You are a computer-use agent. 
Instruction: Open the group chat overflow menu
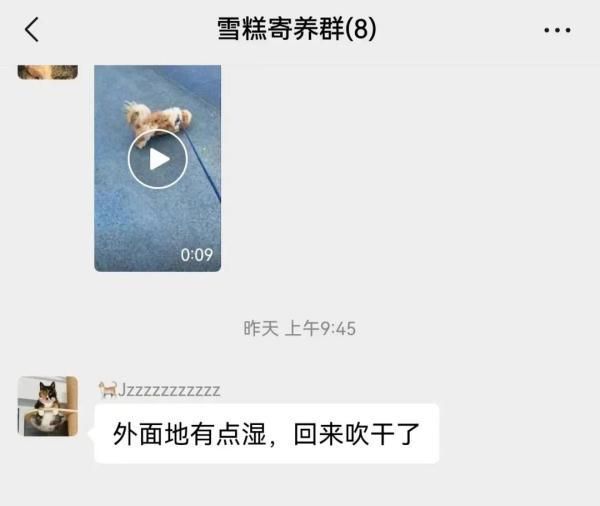[x=557, y=31]
